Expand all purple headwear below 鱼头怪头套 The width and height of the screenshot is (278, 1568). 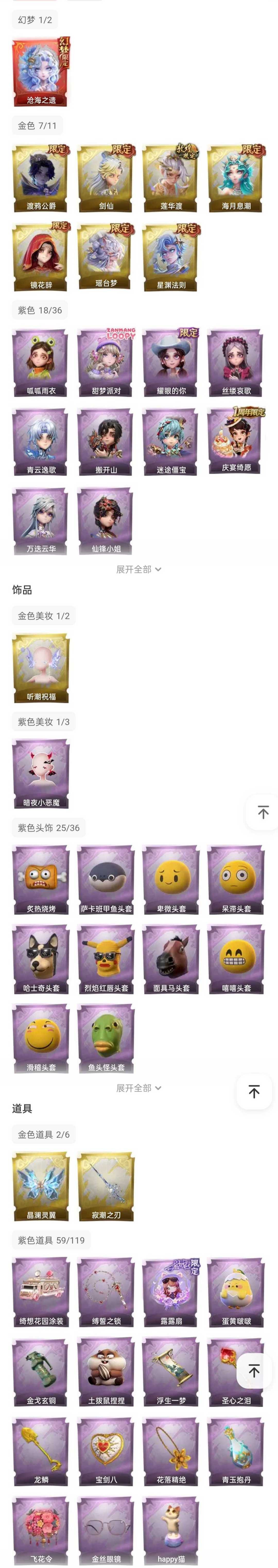138,1088
